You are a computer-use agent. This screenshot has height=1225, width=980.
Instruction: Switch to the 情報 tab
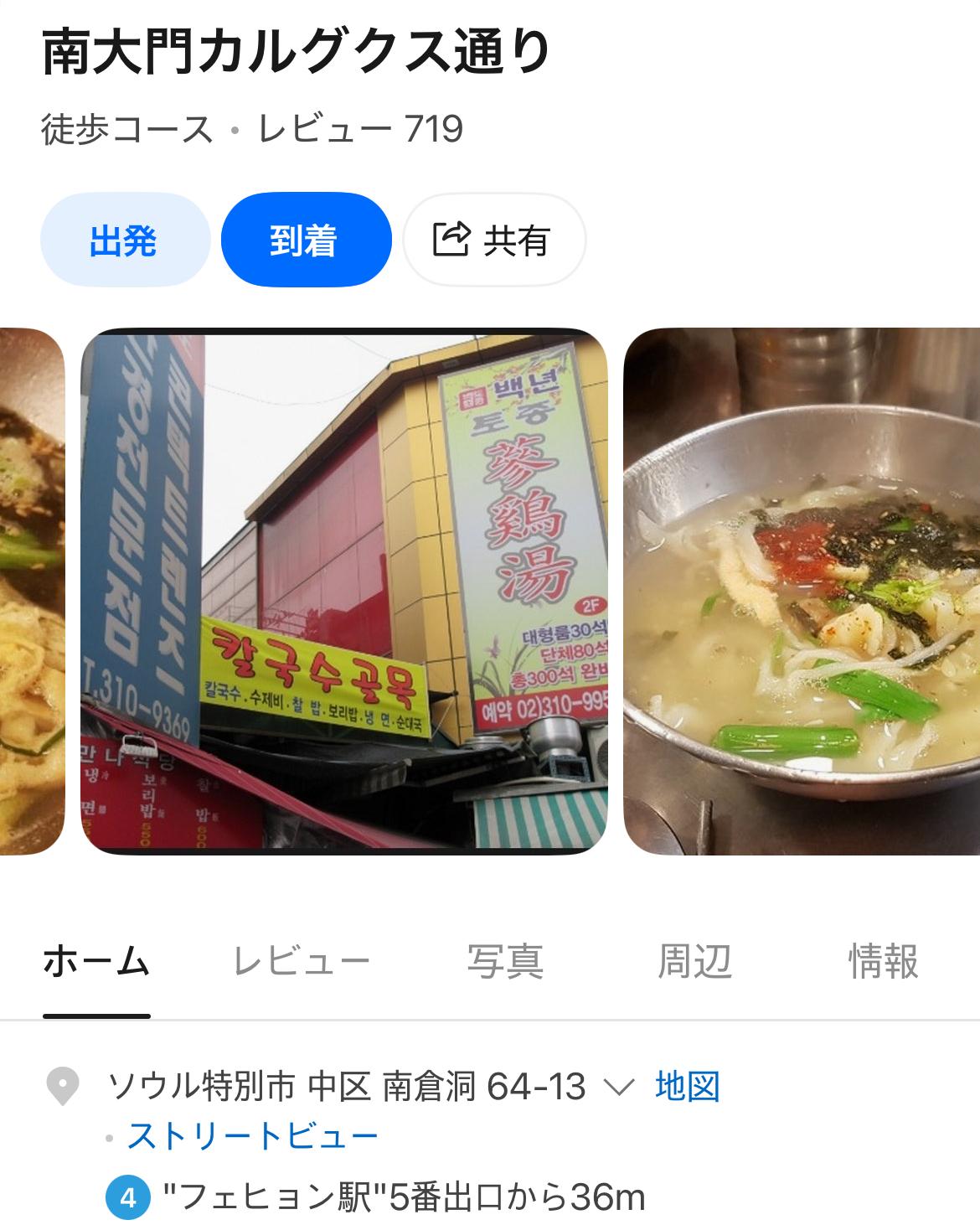pos(883,961)
